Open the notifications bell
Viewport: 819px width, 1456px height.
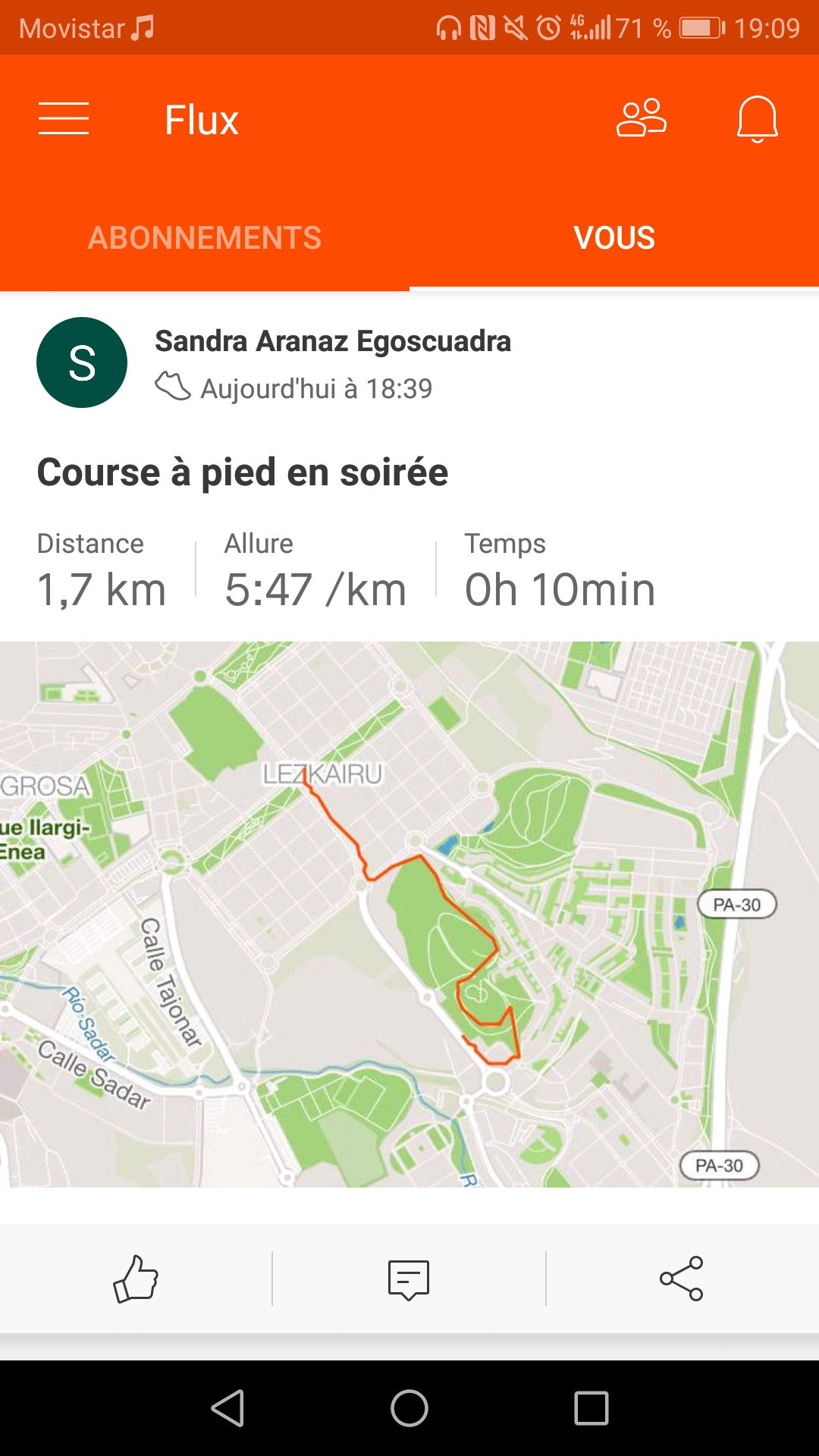[757, 119]
